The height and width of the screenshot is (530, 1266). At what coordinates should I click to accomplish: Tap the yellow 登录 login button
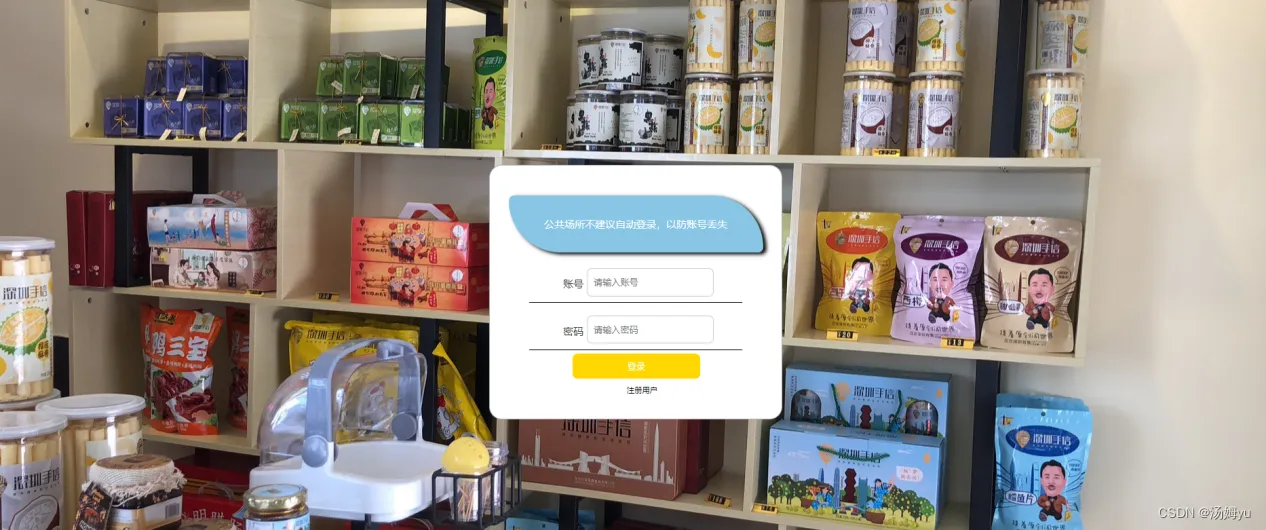point(636,366)
